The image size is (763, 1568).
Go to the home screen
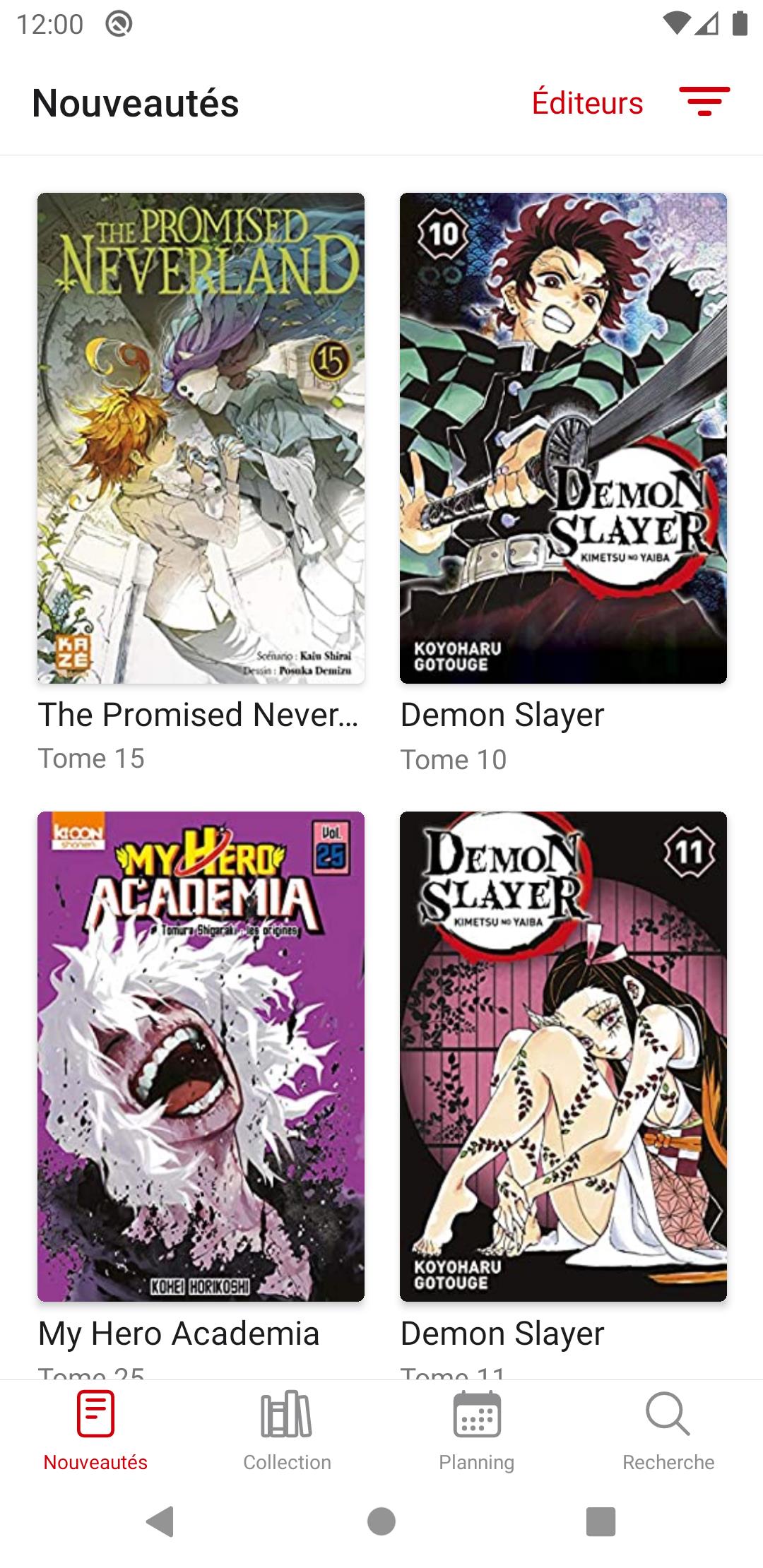pyautogui.click(x=381, y=1521)
